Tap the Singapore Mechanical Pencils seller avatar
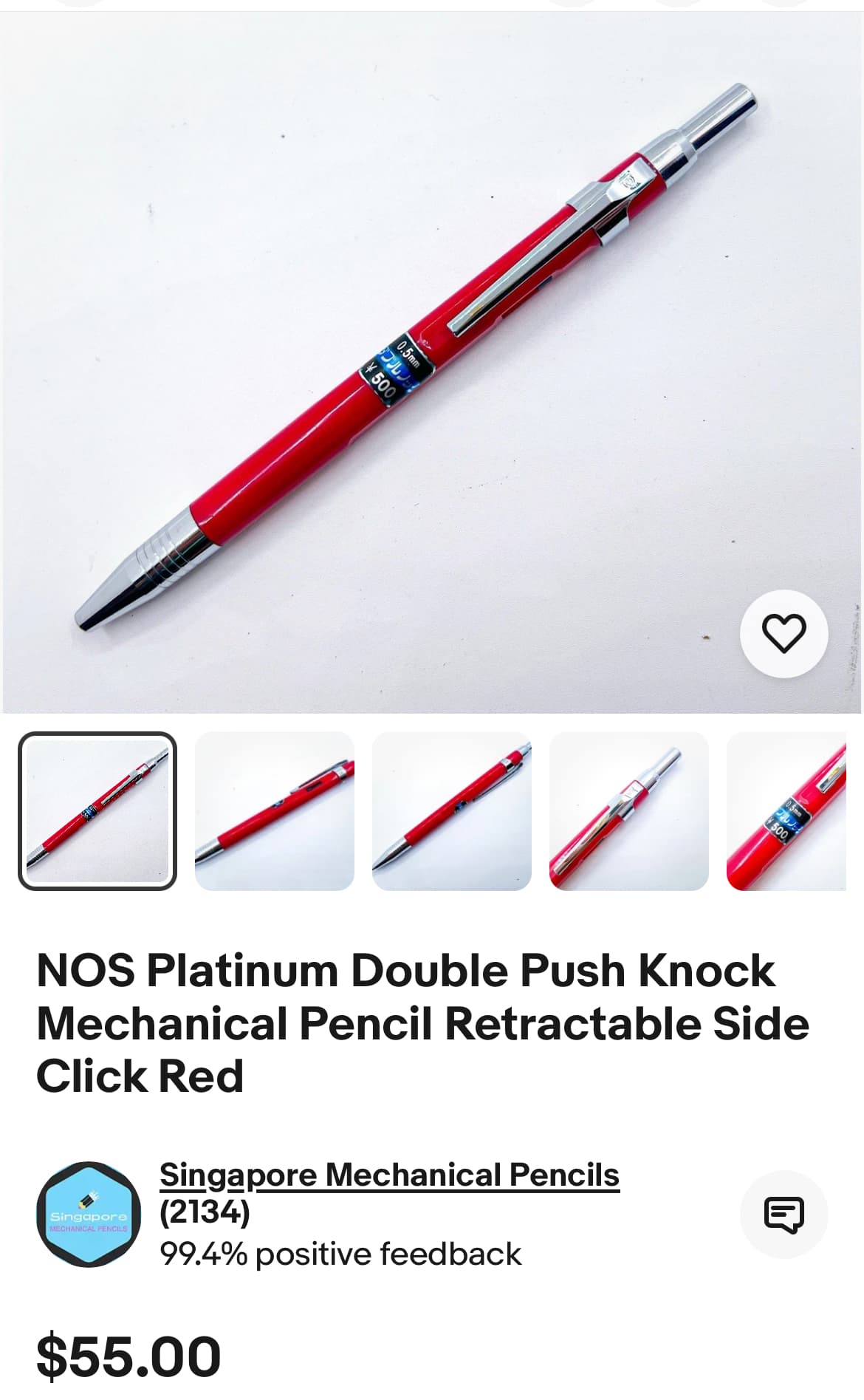The image size is (864, 1400). [89, 1214]
